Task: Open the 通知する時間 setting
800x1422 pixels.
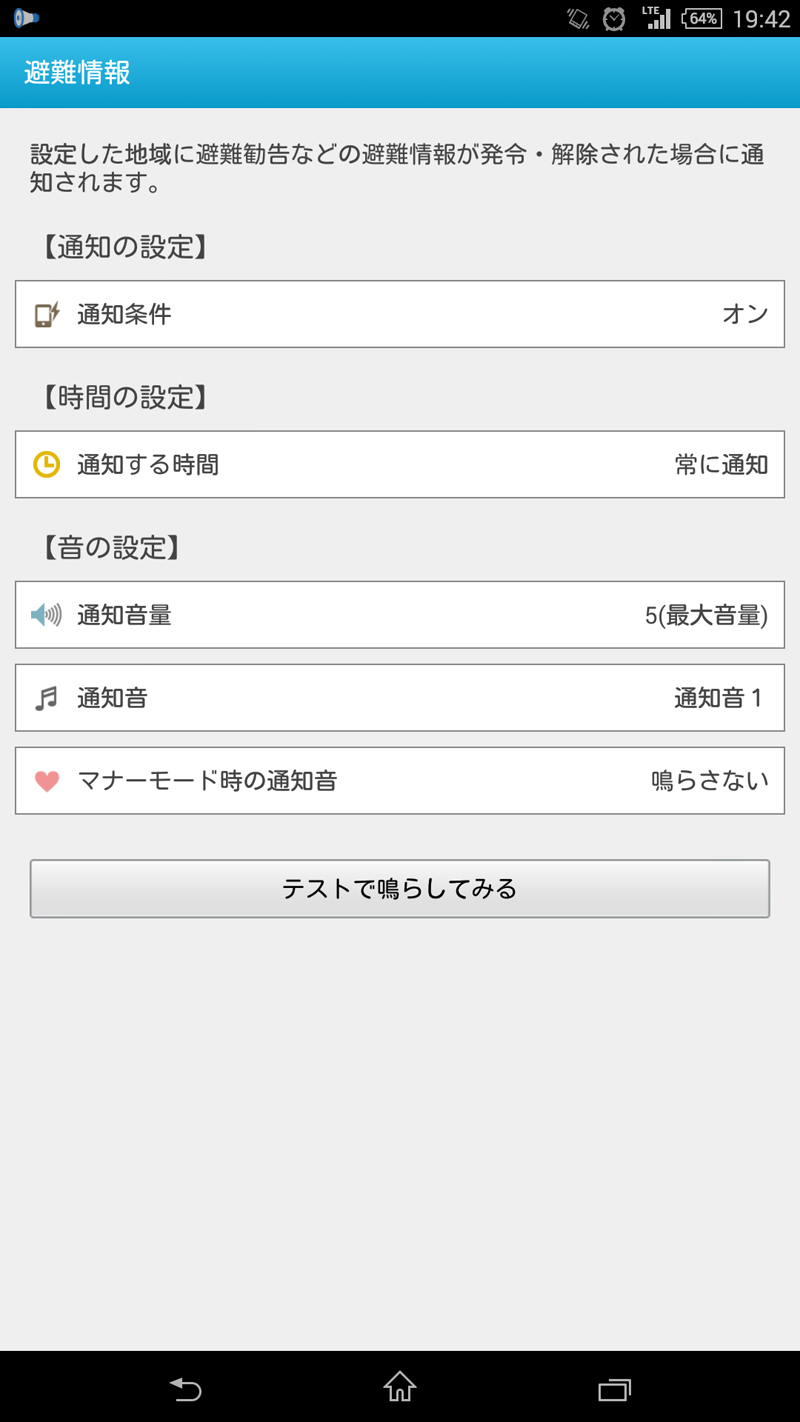Action: 400,464
